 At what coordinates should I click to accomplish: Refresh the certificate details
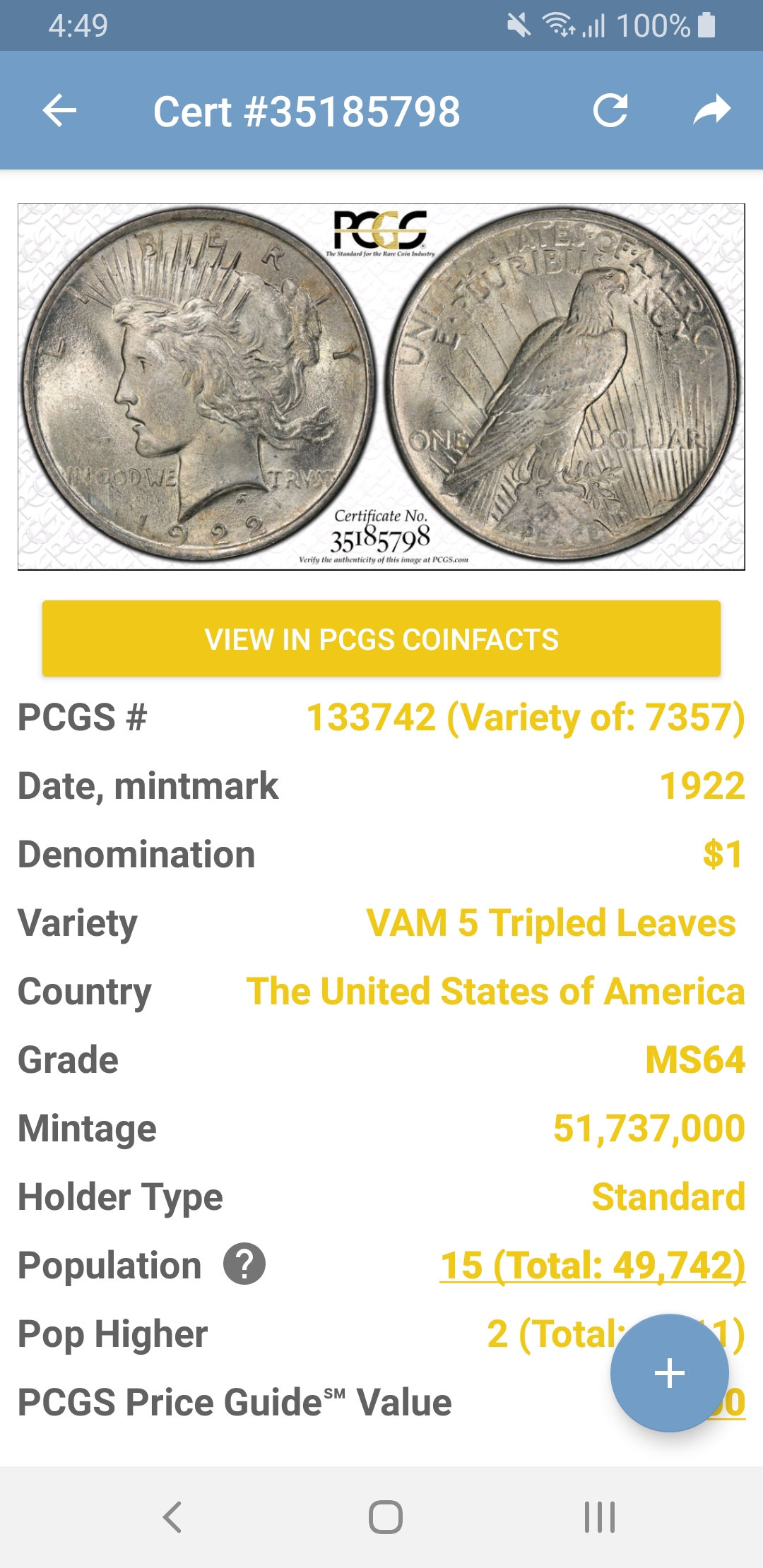click(610, 111)
